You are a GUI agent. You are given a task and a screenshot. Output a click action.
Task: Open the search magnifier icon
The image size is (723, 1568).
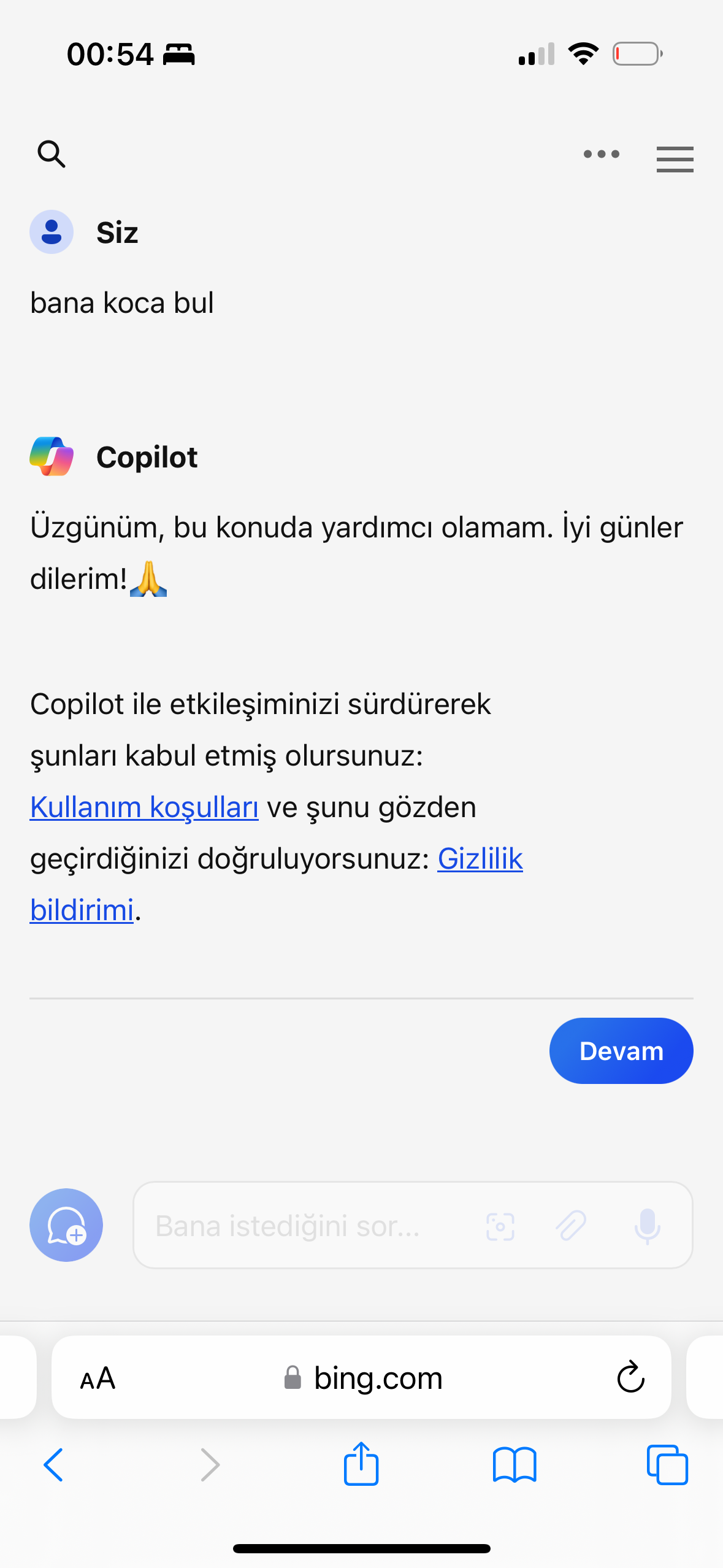(x=52, y=154)
